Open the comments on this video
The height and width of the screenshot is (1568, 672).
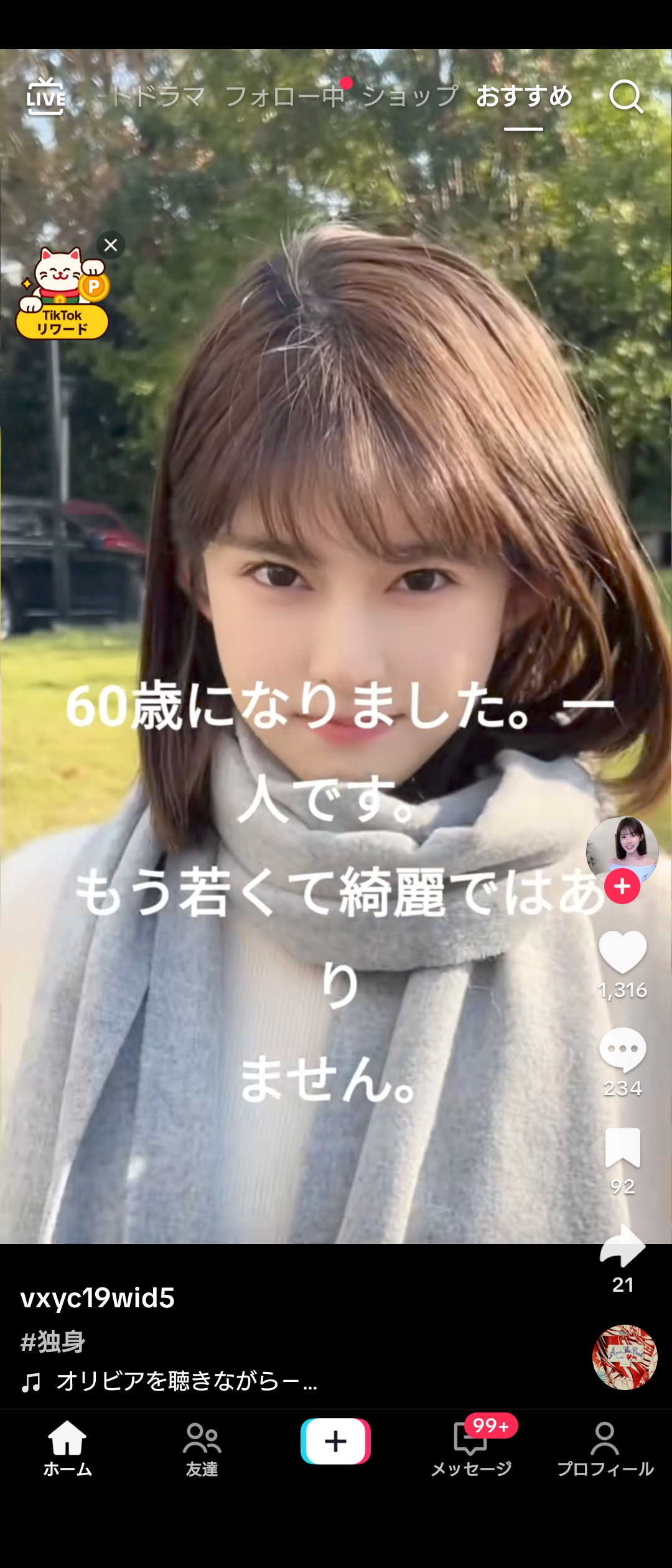(x=622, y=1050)
